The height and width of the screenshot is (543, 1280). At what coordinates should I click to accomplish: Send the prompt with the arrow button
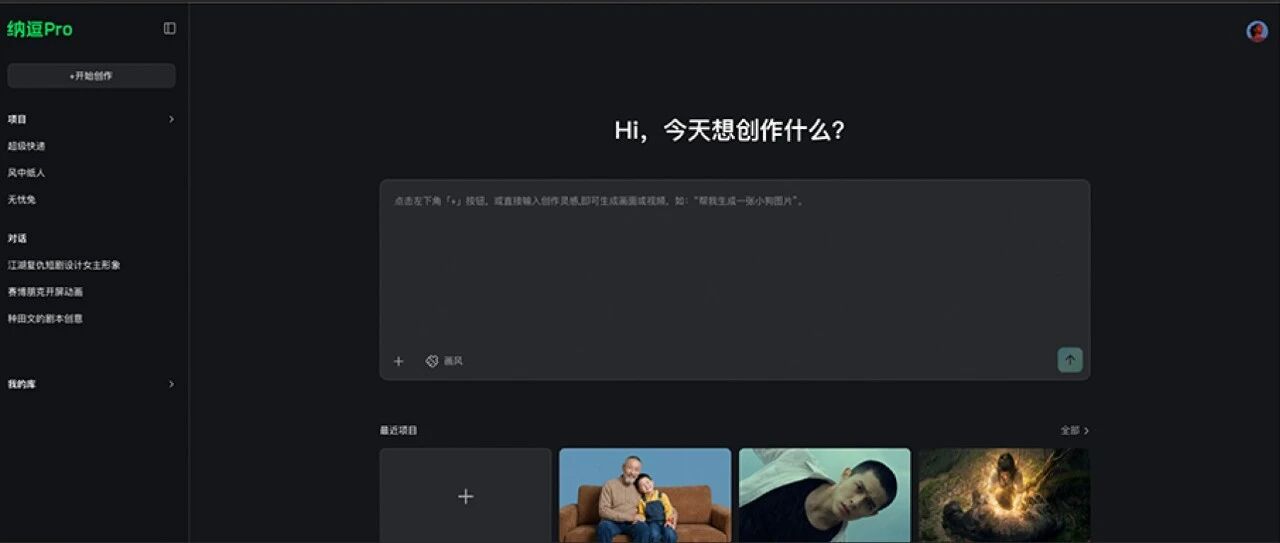tap(1070, 360)
